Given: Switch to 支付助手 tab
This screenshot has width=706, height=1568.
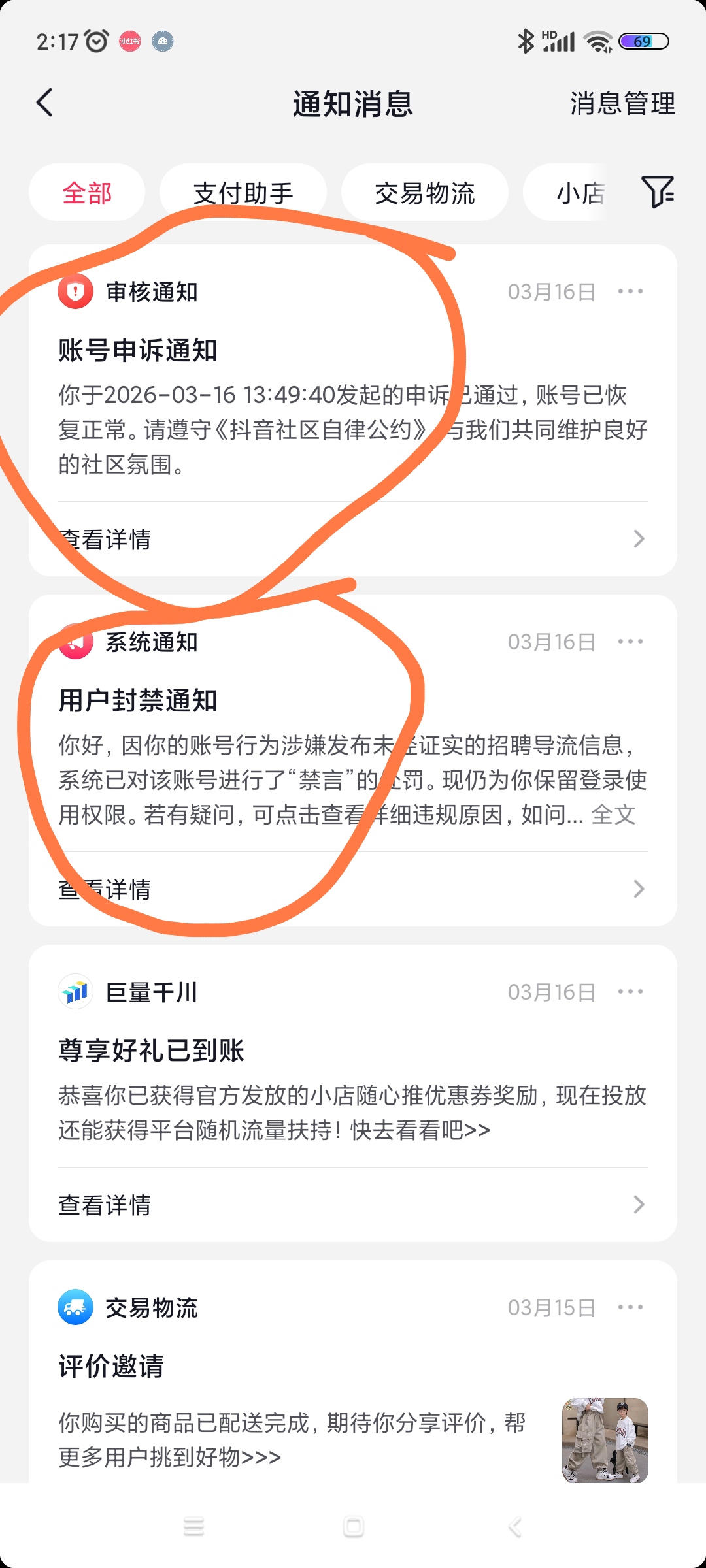Looking at the screenshot, I should tap(243, 193).
